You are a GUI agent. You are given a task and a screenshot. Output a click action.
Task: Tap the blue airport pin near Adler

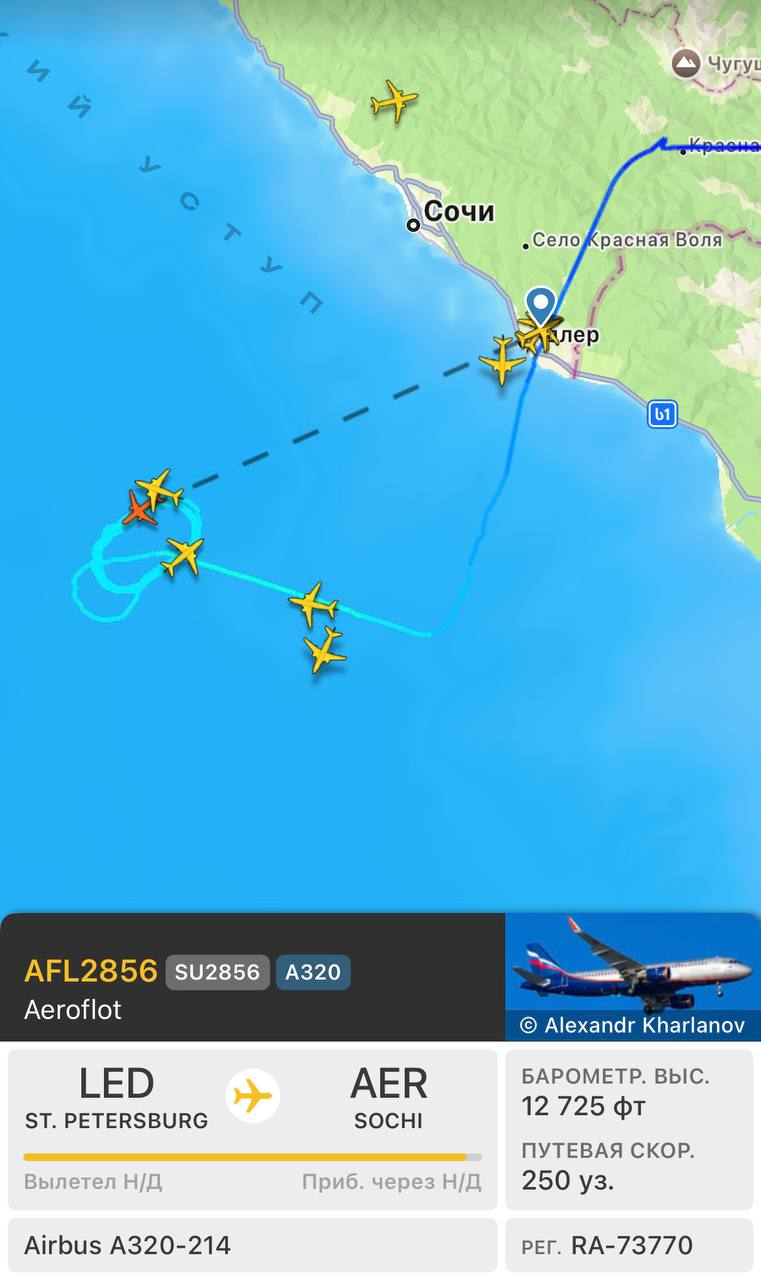pos(541,305)
